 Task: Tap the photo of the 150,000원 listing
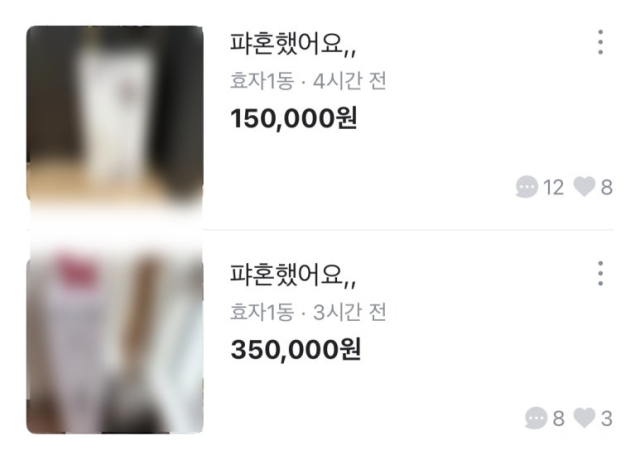point(114,113)
